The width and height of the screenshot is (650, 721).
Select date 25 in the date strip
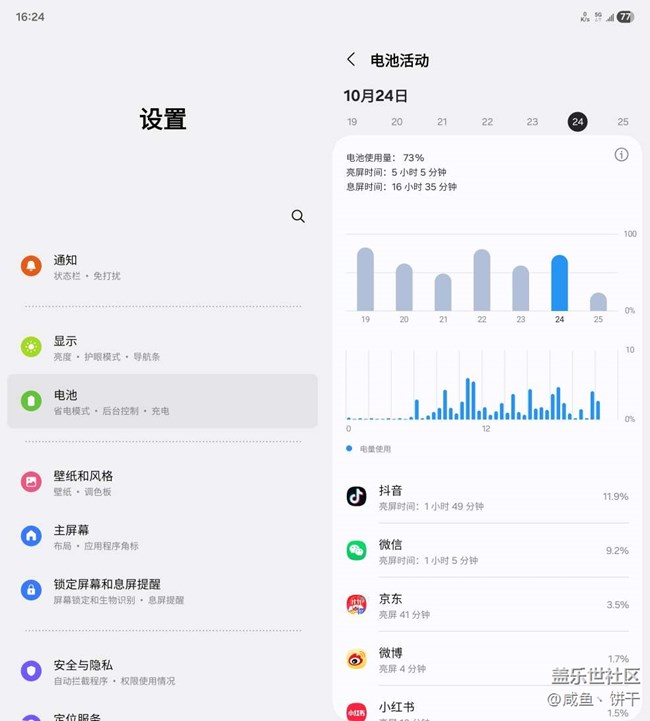coord(623,122)
